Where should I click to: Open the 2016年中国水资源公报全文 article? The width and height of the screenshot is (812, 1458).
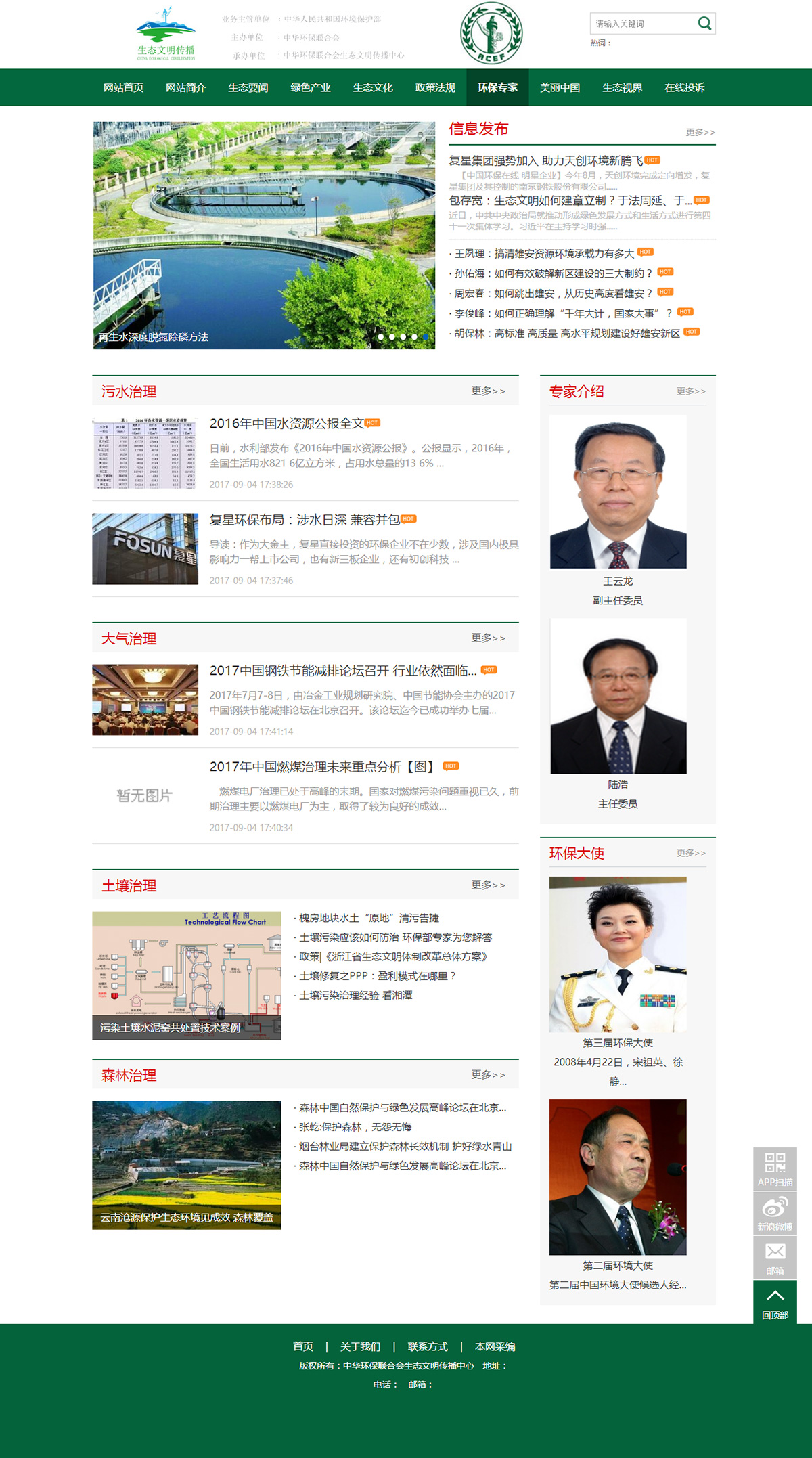tap(287, 424)
